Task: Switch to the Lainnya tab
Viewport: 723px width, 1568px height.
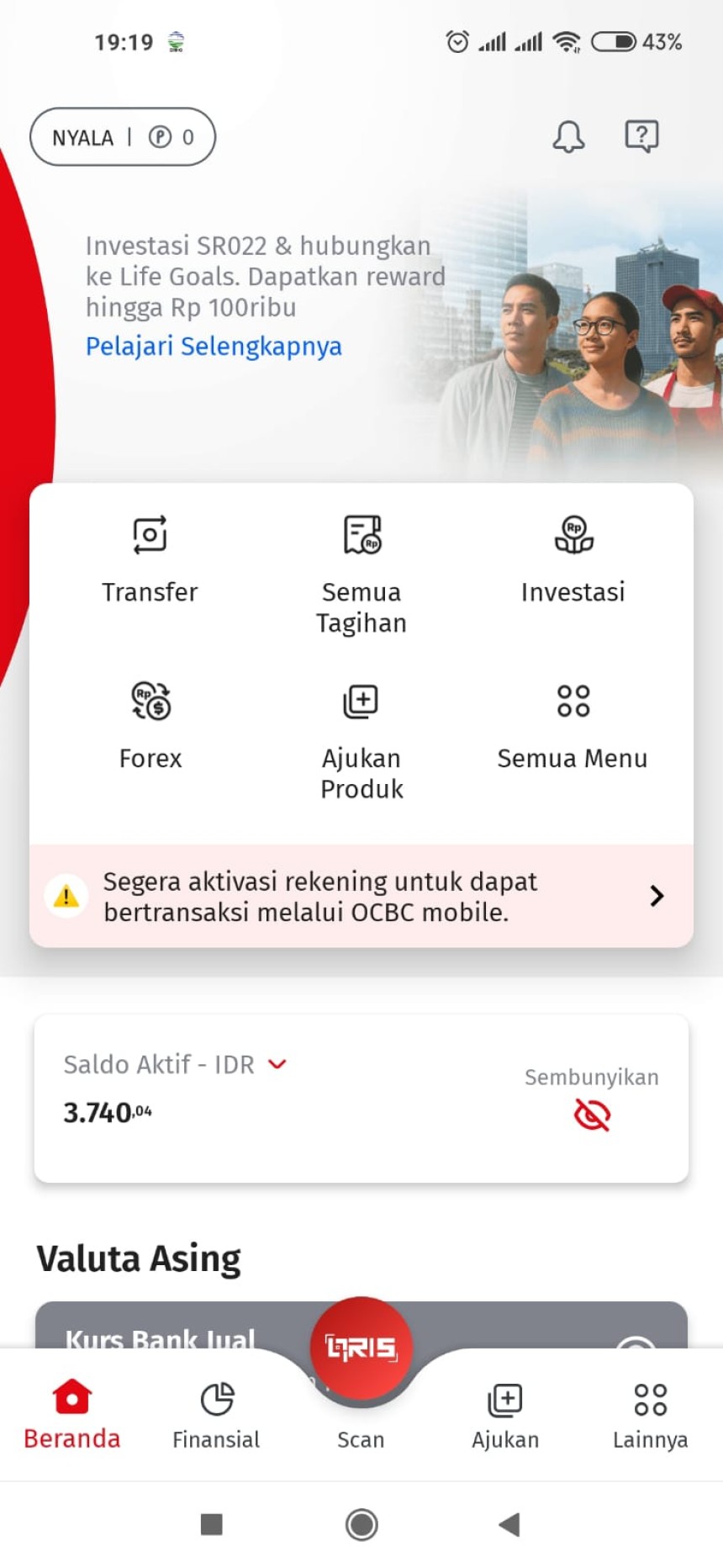Action: coord(650,1415)
